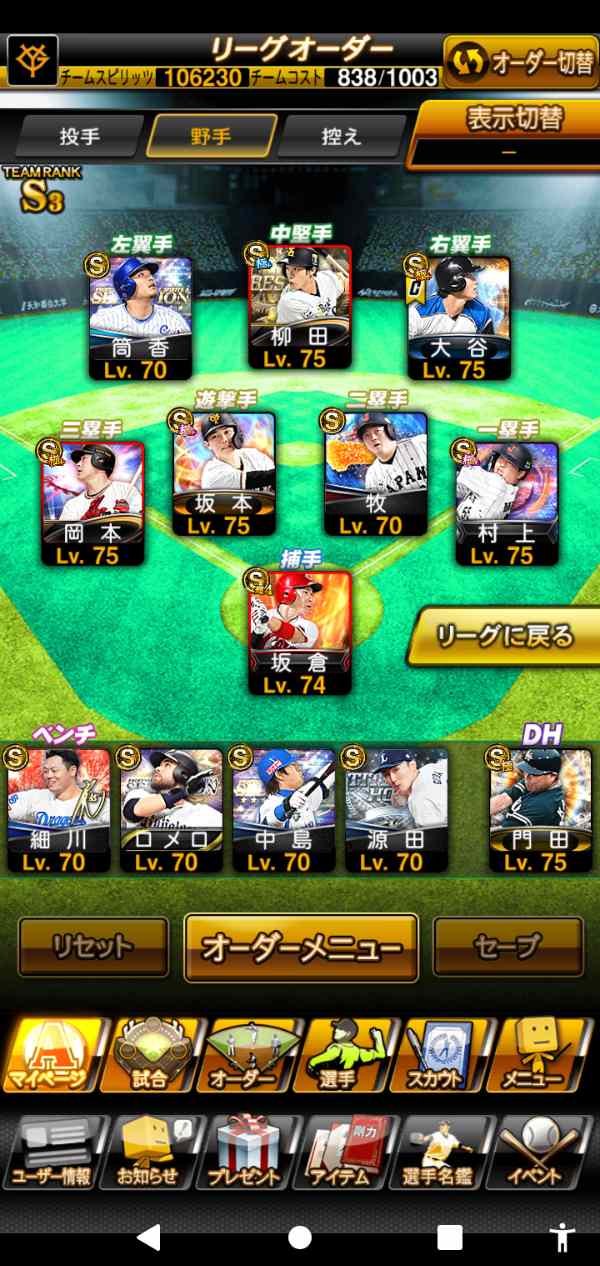
Task: Tap the オーダー切替 button
Action: pyautogui.click(x=521, y=62)
